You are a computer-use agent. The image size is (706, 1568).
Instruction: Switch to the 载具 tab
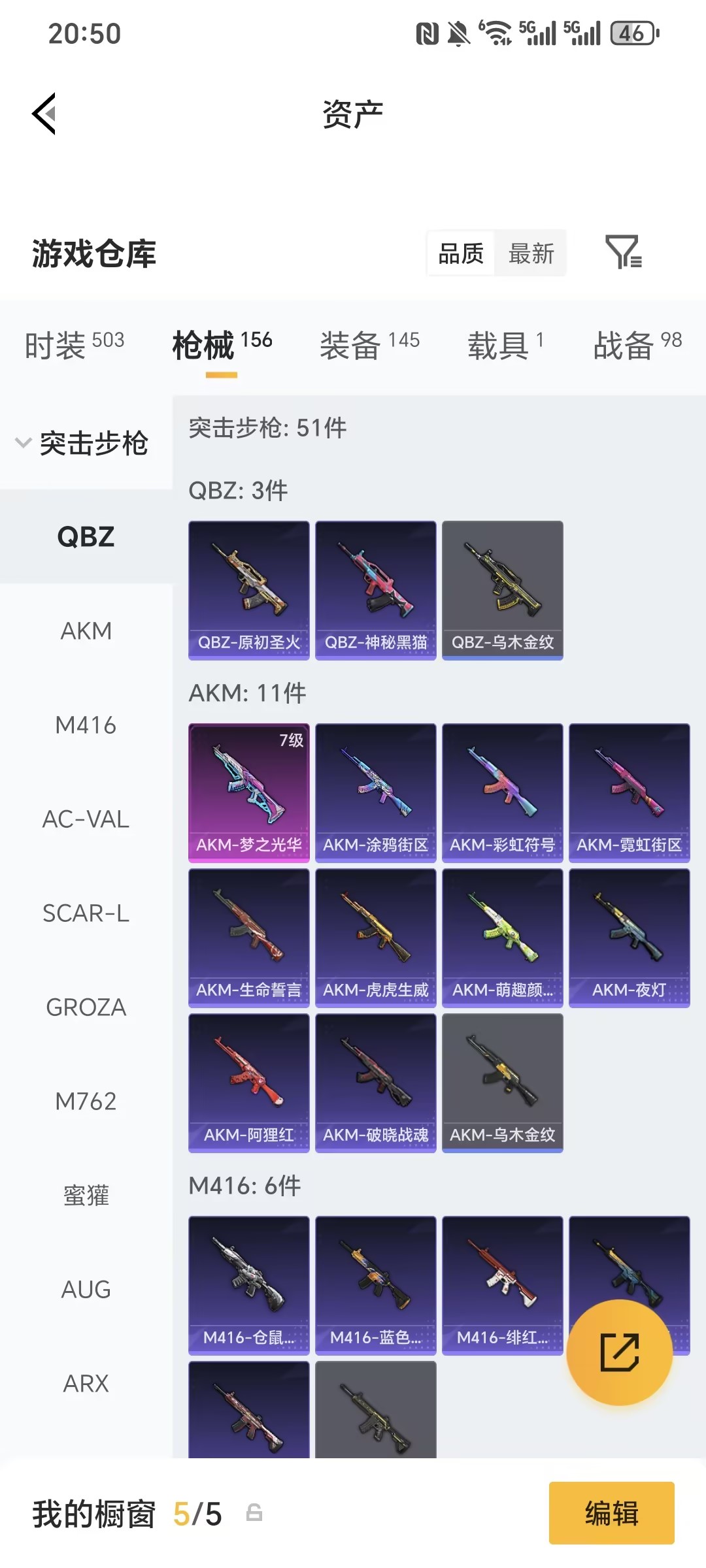click(505, 345)
